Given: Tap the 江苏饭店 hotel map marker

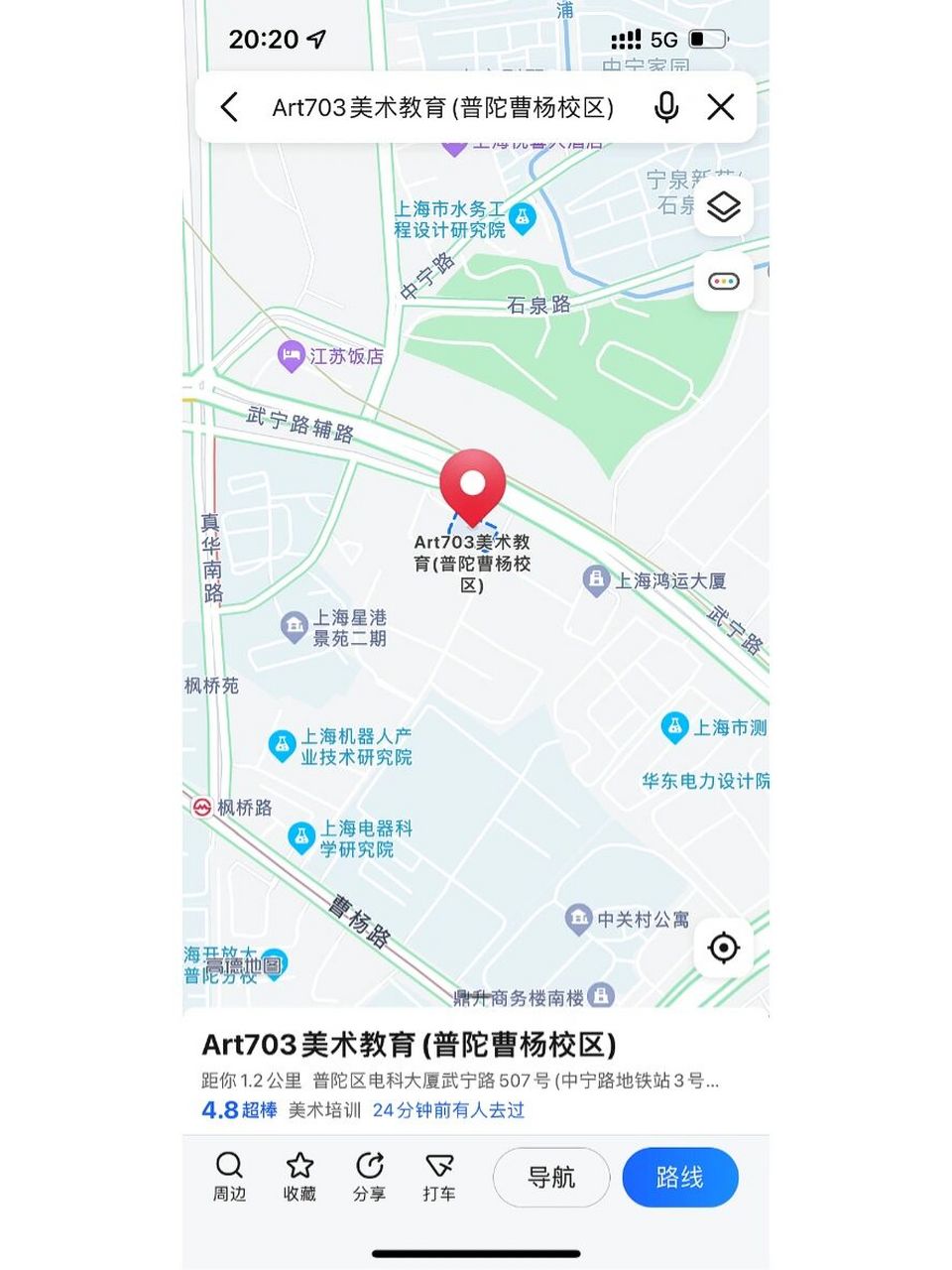Looking at the screenshot, I should tap(291, 357).
